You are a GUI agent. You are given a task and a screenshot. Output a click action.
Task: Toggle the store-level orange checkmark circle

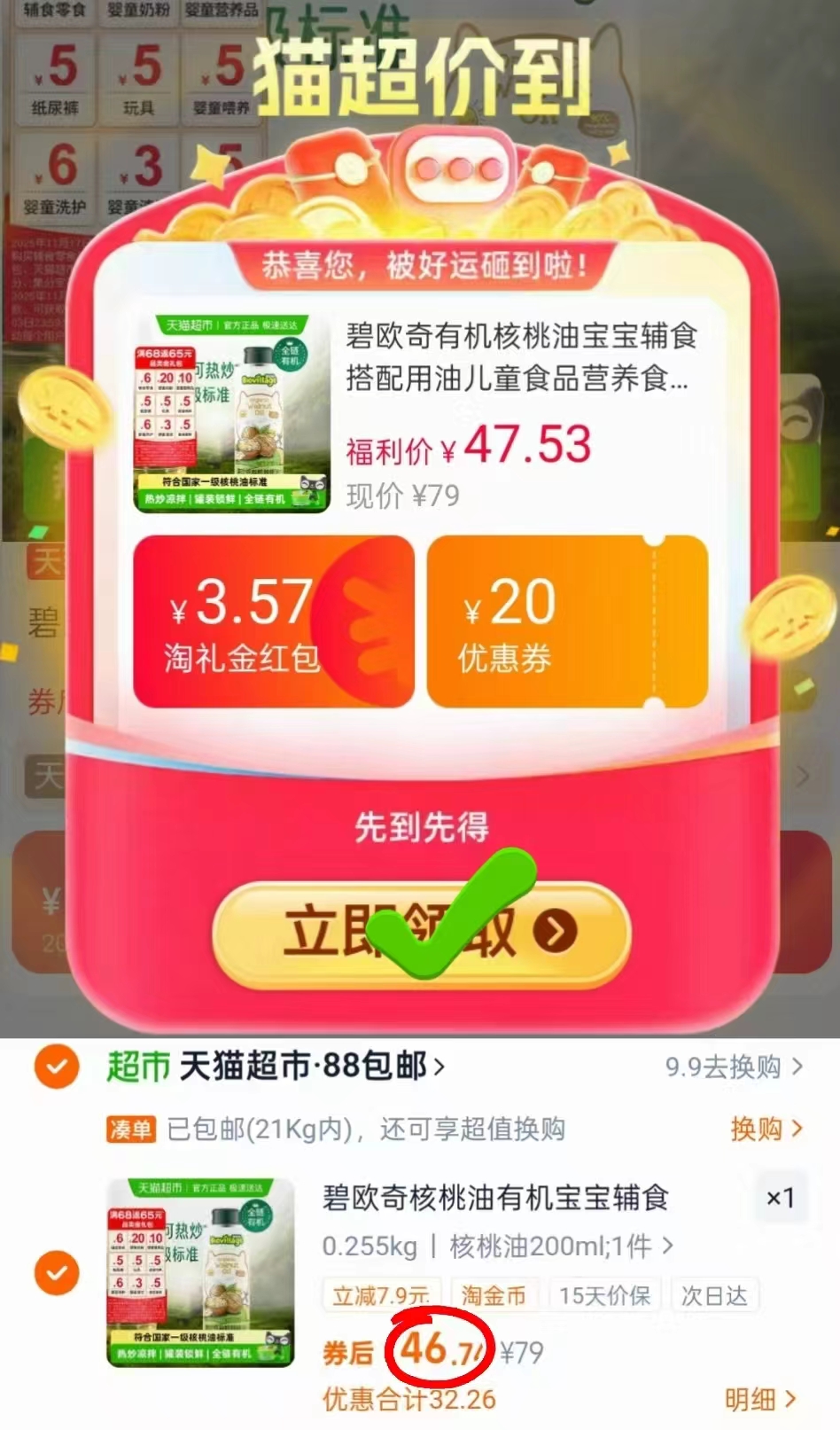click(x=57, y=1068)
